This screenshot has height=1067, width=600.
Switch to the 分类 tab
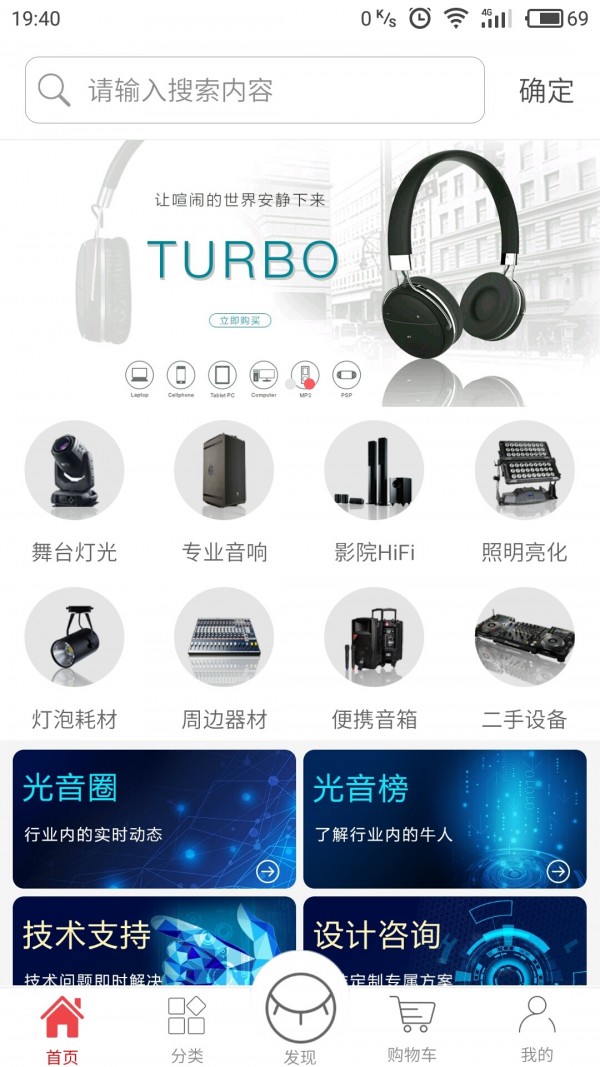tap(186, 1028)
